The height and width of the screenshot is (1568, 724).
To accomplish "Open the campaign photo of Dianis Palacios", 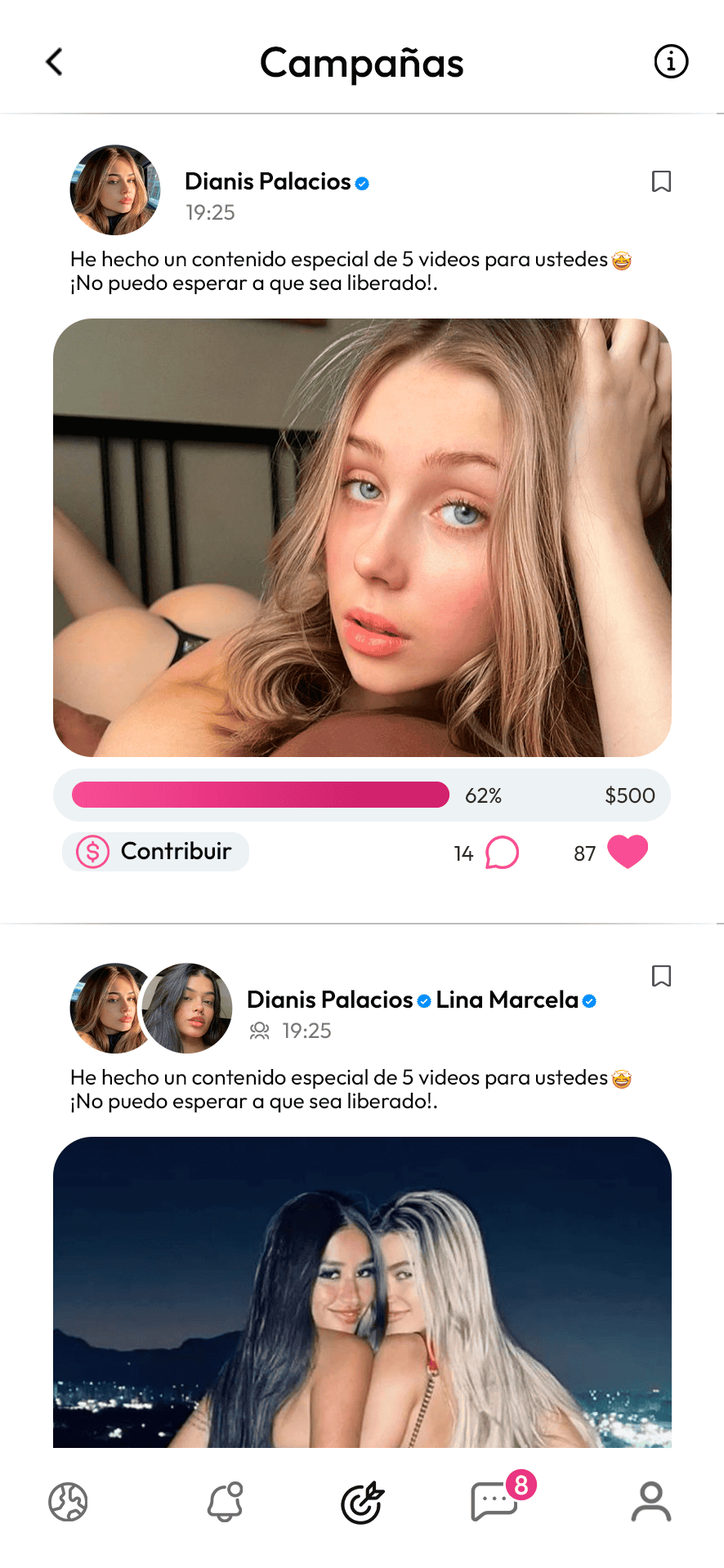I will point(362,537).
